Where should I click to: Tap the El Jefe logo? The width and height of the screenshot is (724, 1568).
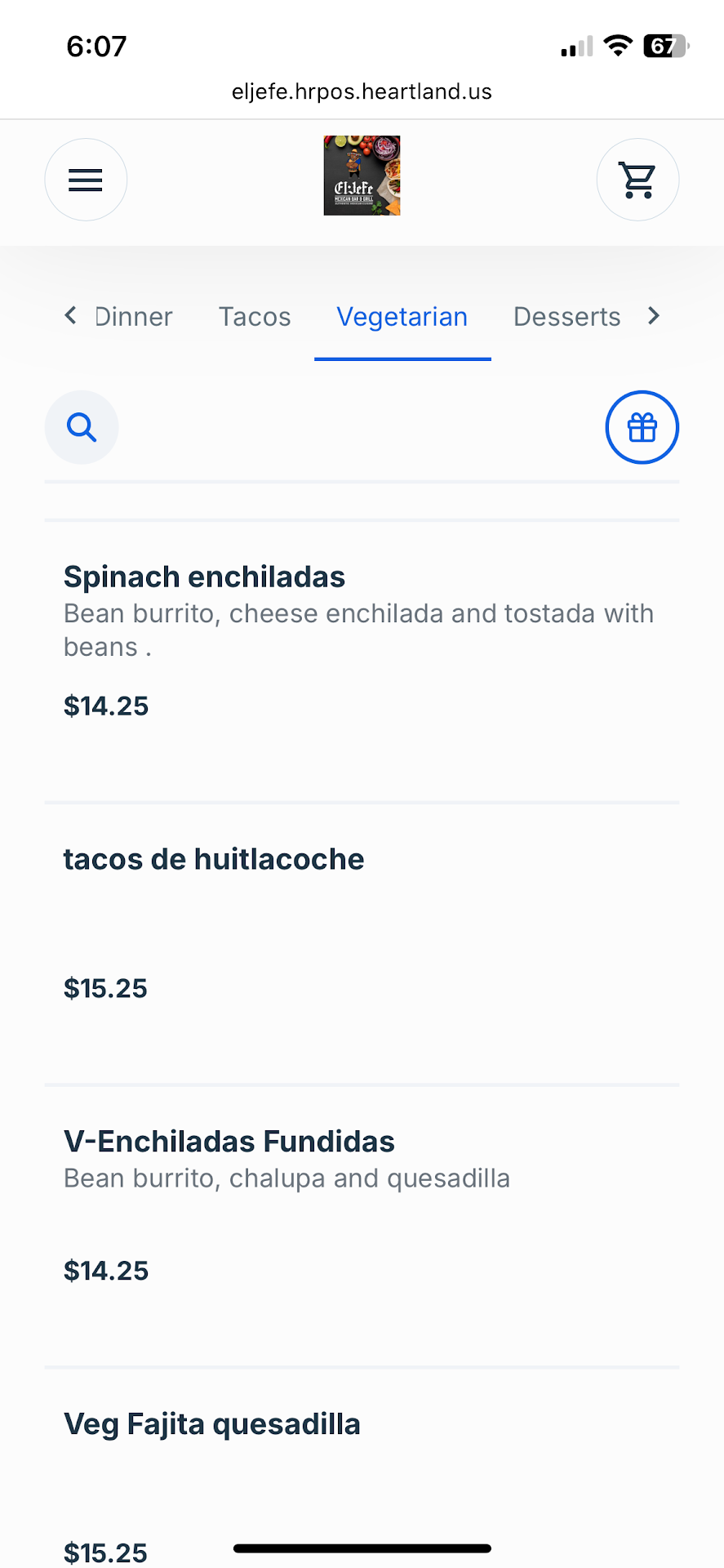(x=362, y=176)
